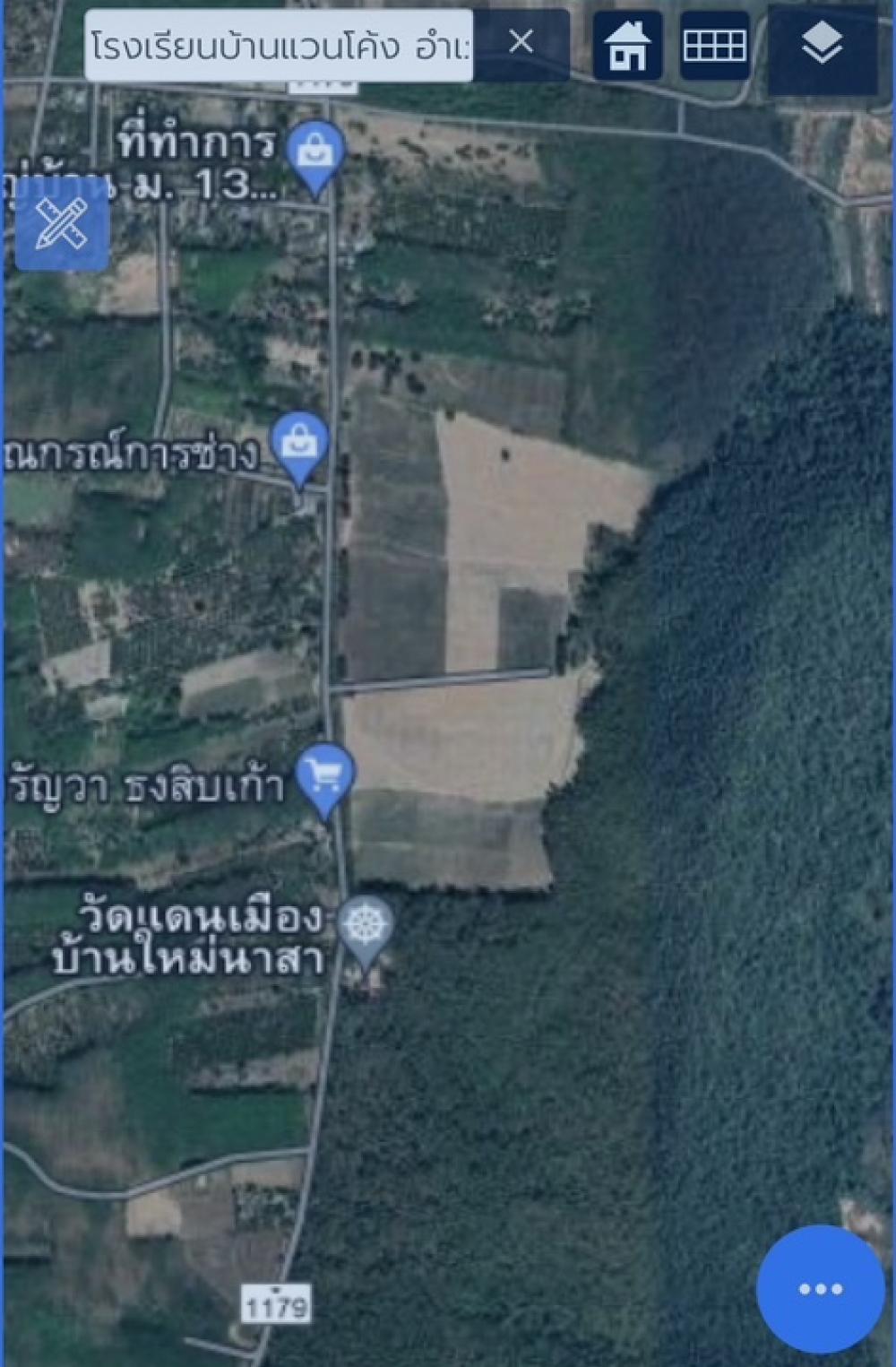Image resolution: width=896 pixels, height=1367 pixels.
Task: Select the วัดแดนเมือง temple pin
Action: [x=365, y=927]
